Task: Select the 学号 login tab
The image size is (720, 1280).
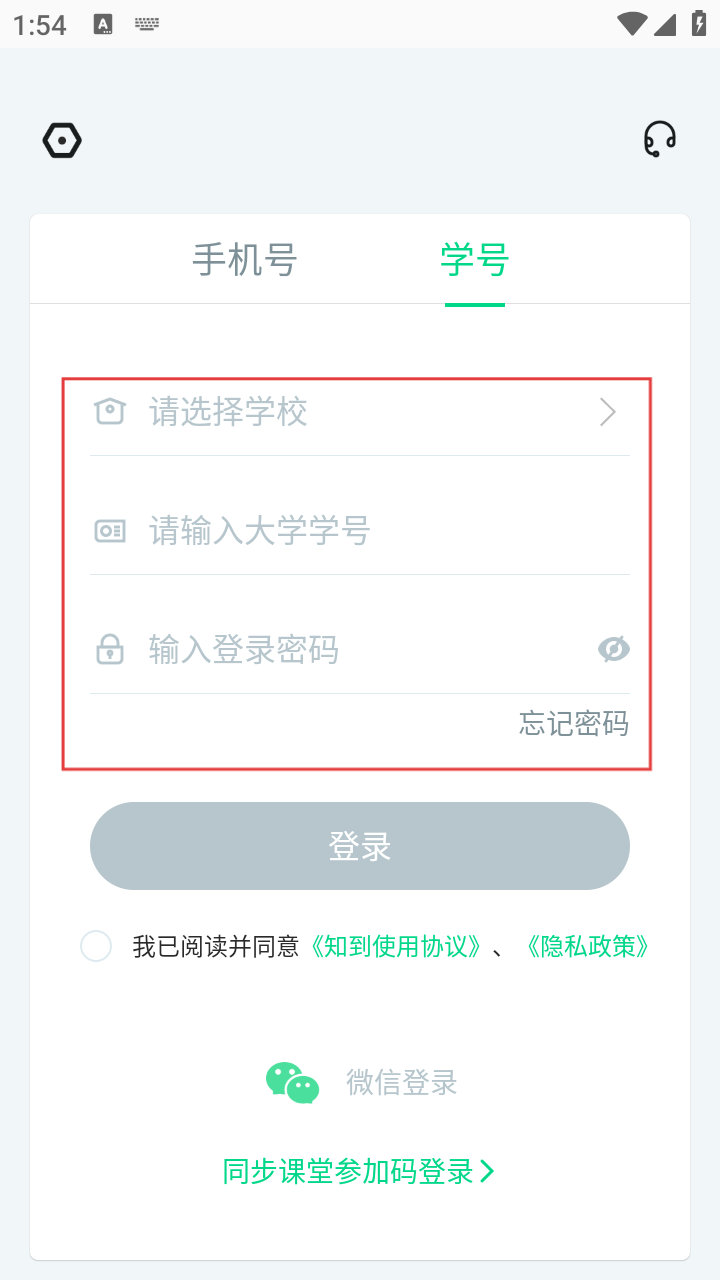Action: (475, 260)
